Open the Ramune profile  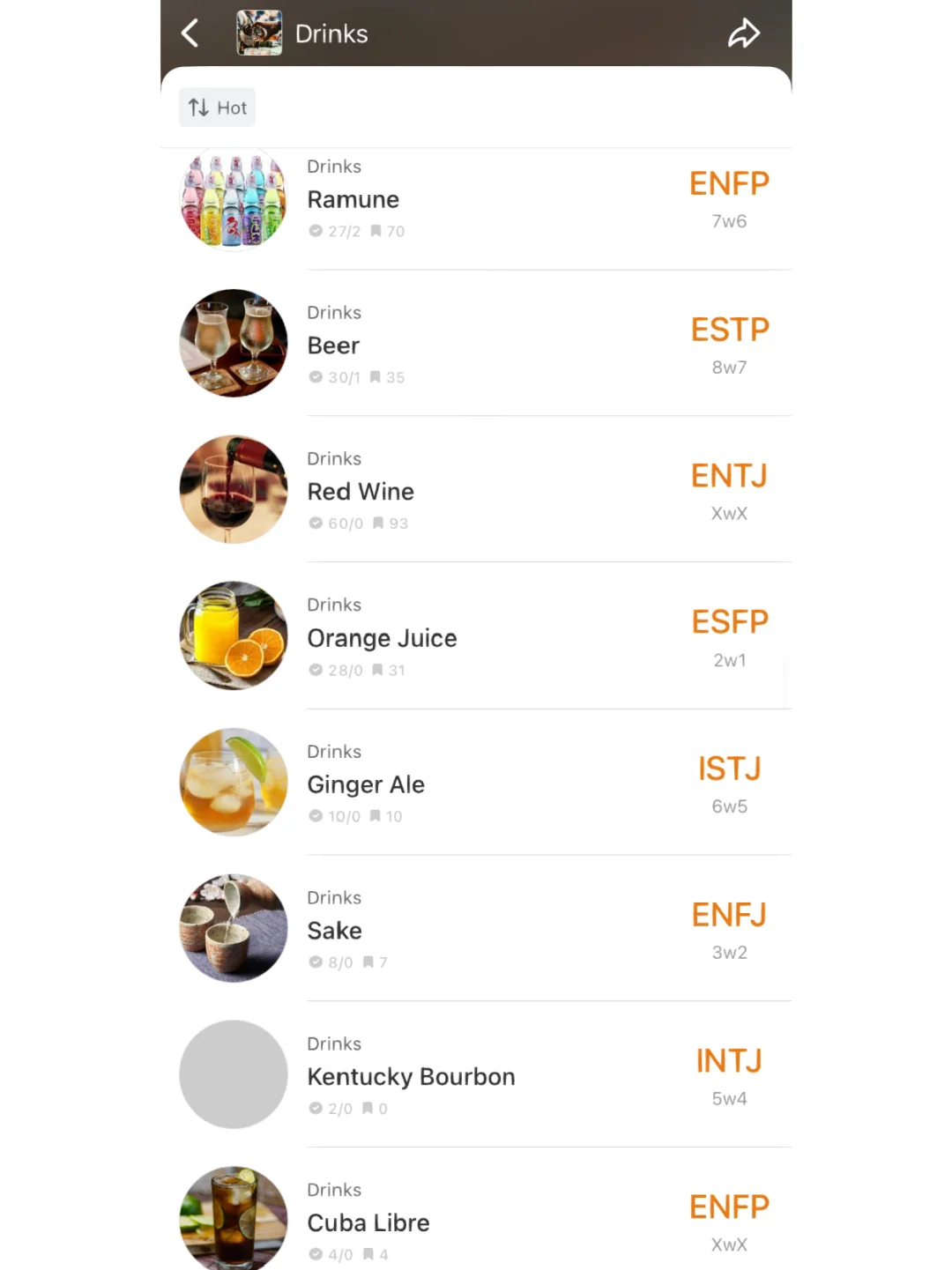point(353,200)
